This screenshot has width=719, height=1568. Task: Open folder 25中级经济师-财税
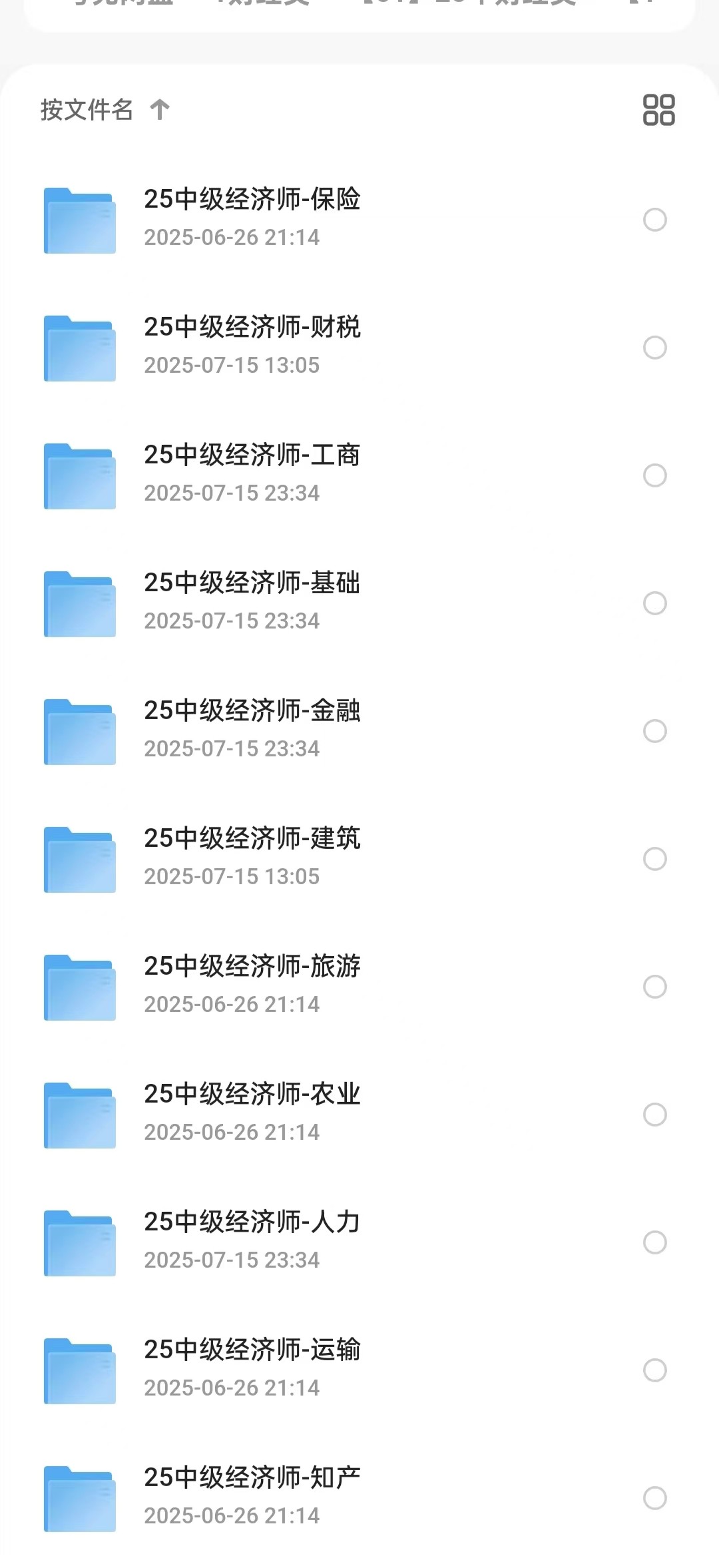[359, 348]
